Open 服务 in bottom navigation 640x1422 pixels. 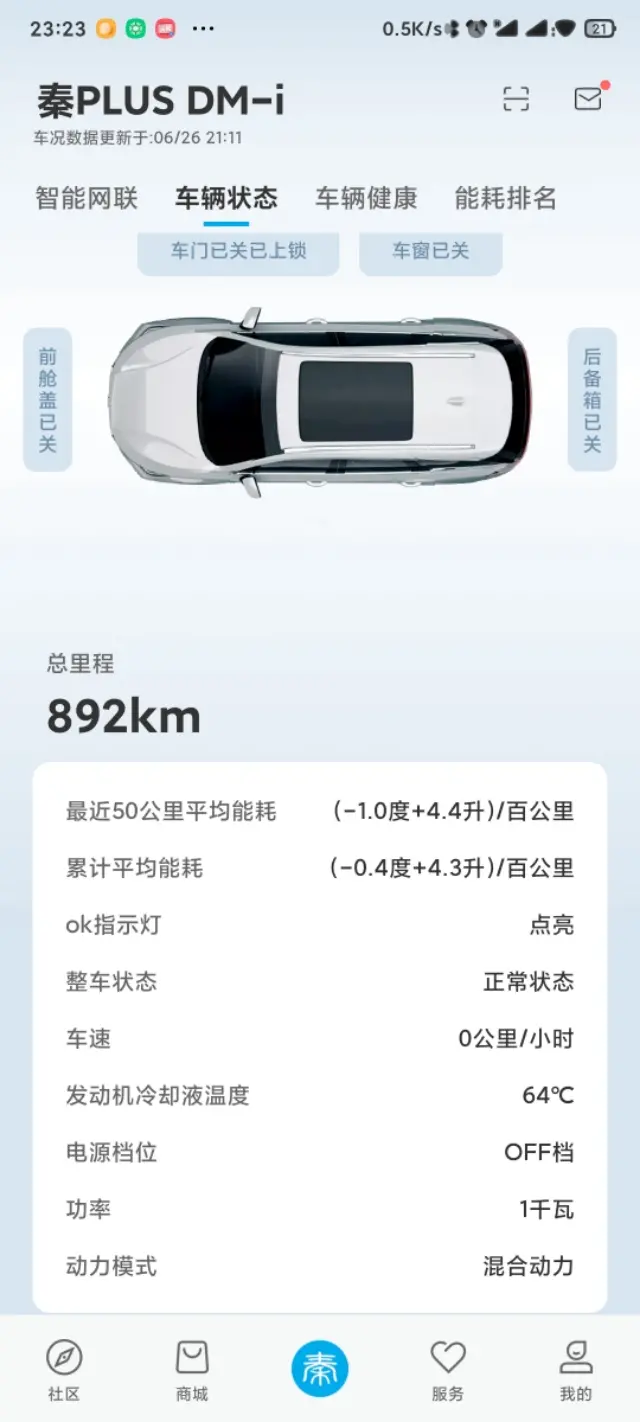pyautogui.click(x=448, y=1370)
